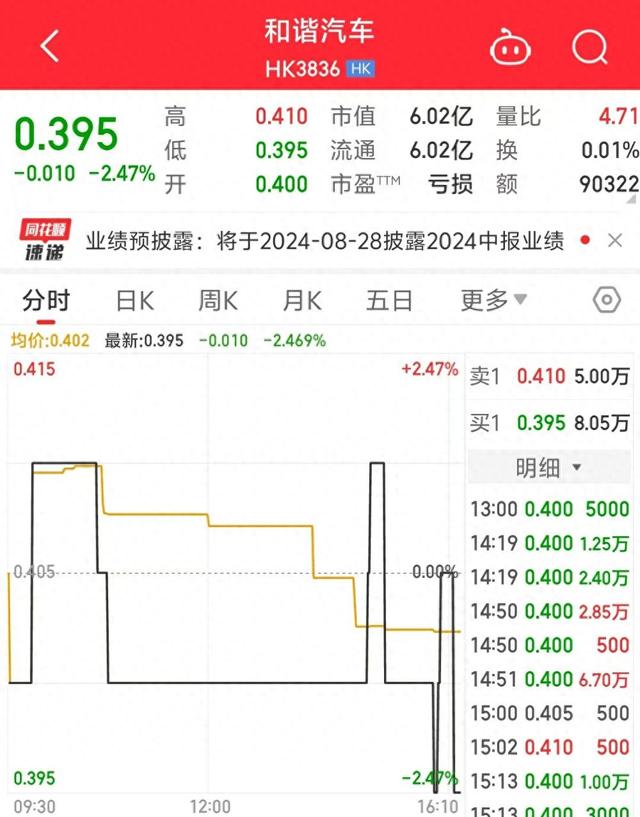
Task: Open chart settings hexagon icon
Action: [607, 300]
